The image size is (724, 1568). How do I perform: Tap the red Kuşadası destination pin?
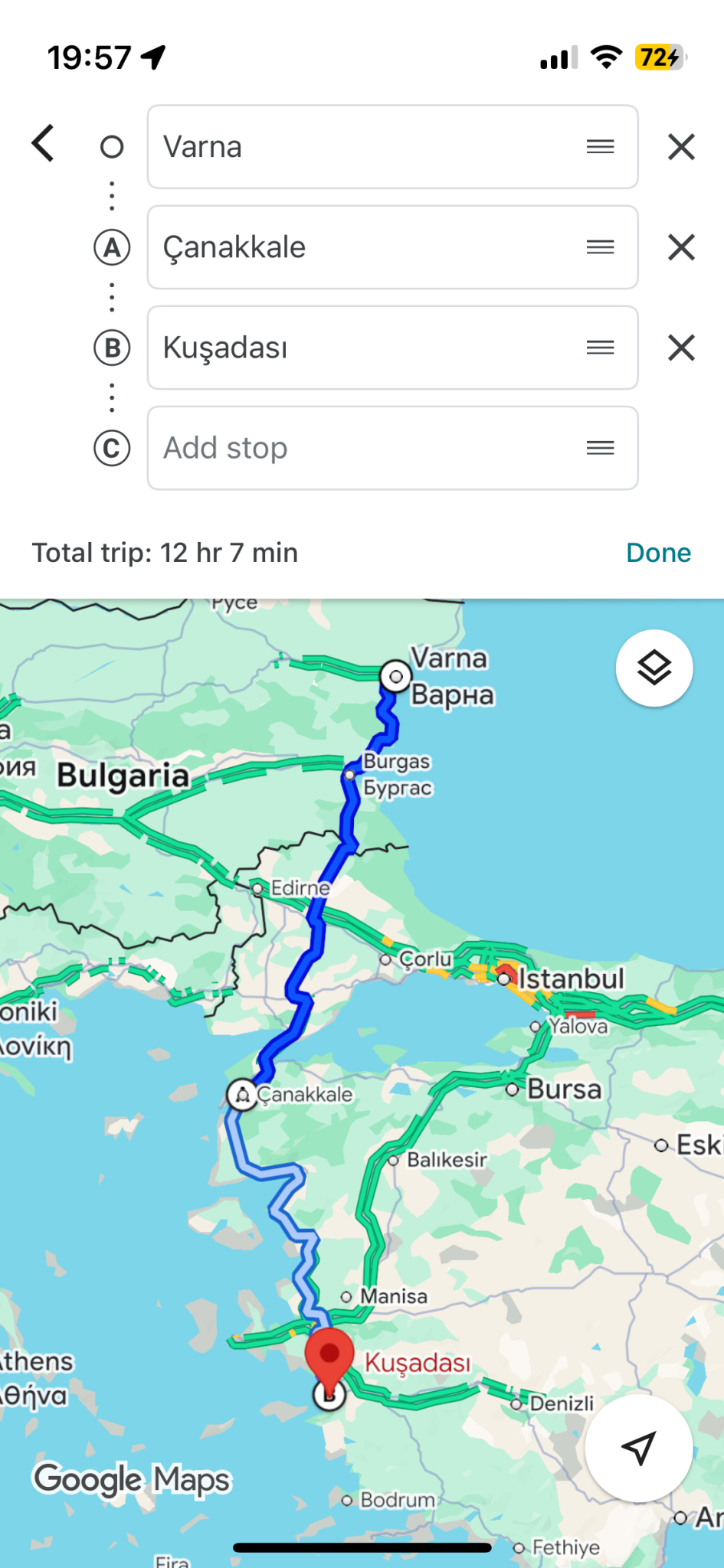(329, 1357)
